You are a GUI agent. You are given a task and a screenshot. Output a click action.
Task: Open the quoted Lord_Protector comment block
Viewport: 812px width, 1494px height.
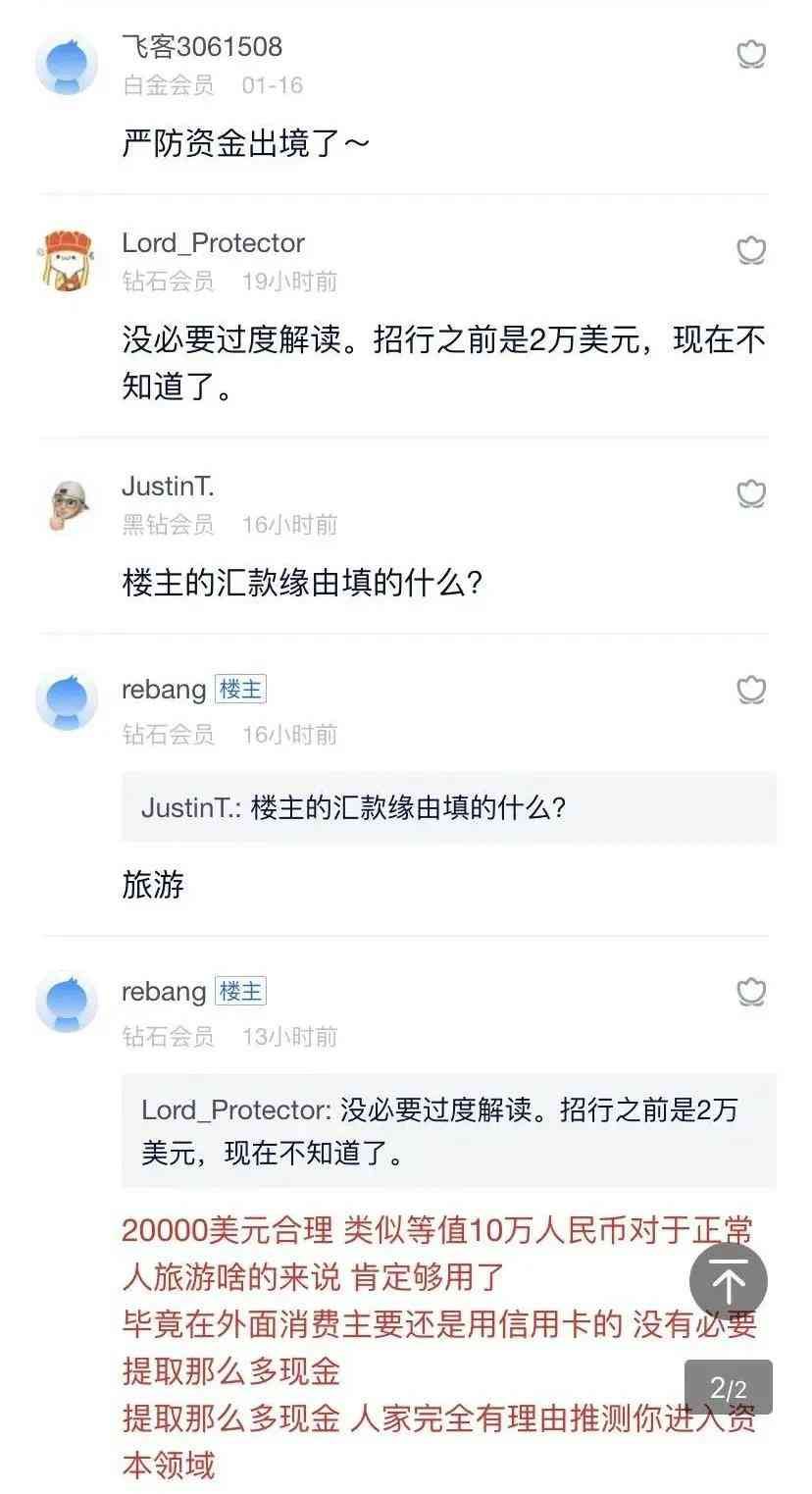448,1131
